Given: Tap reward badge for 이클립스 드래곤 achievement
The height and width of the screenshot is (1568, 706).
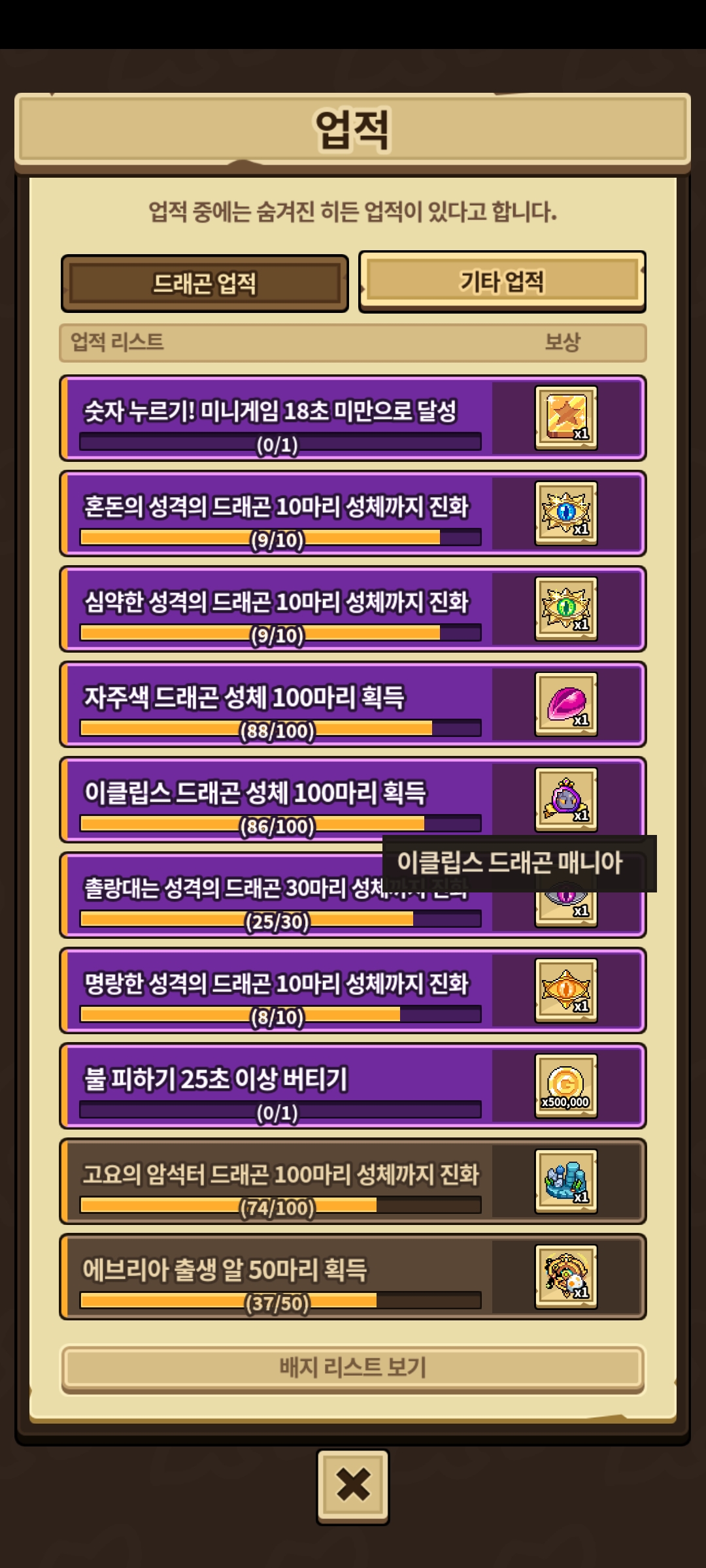Looking at the screenshot, I should 566,800.
